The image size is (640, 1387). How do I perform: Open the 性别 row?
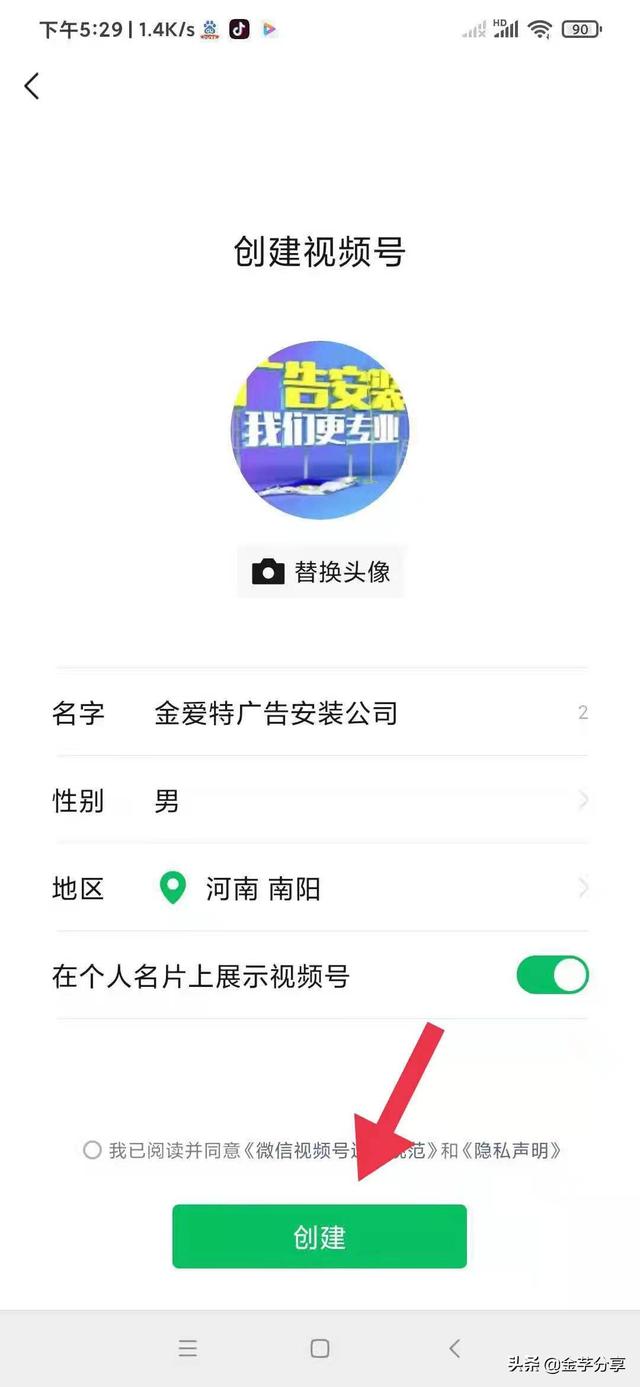pyautogui.click(x=320, y=801)
